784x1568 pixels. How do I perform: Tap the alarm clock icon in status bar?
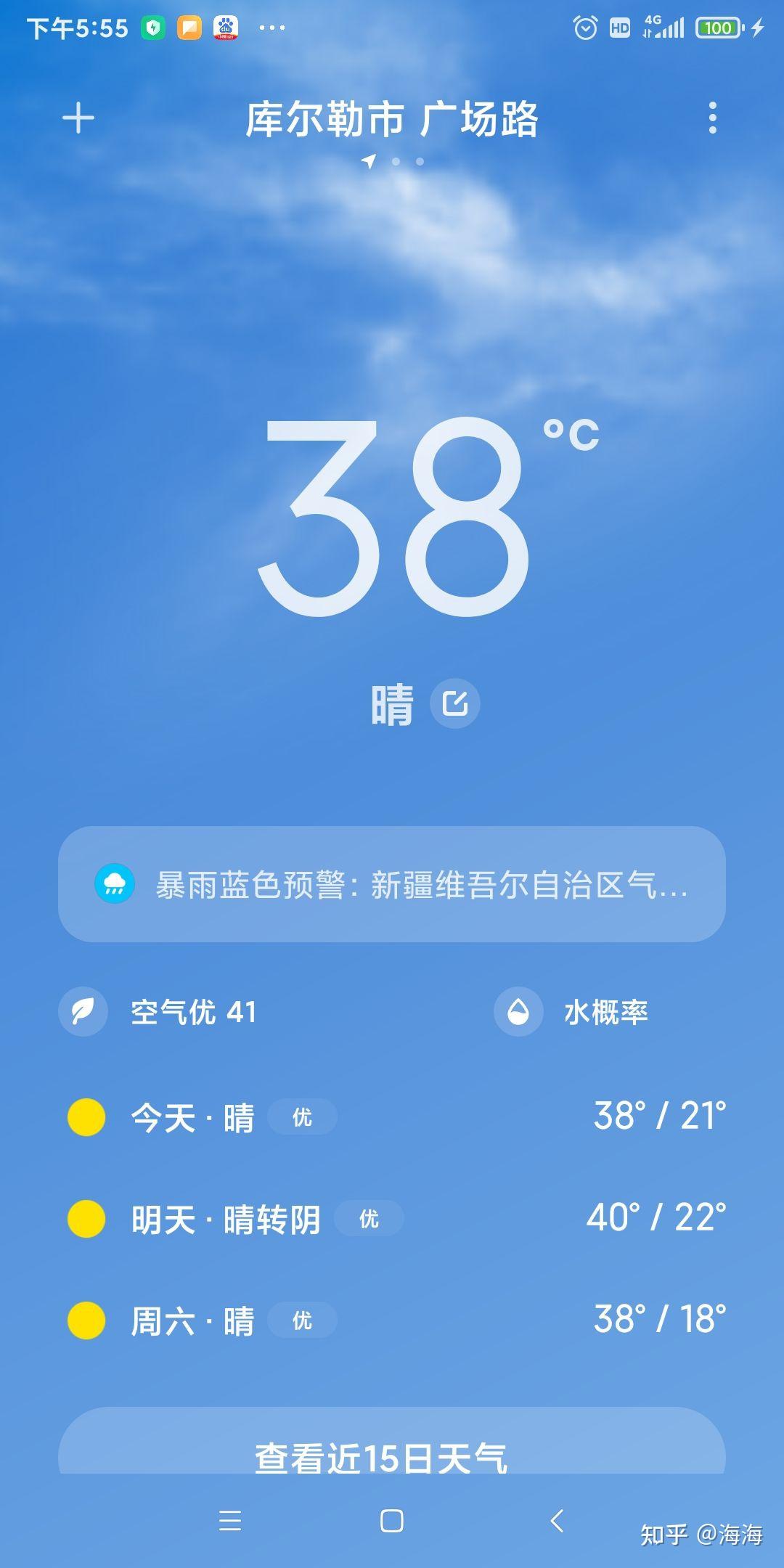585,28
